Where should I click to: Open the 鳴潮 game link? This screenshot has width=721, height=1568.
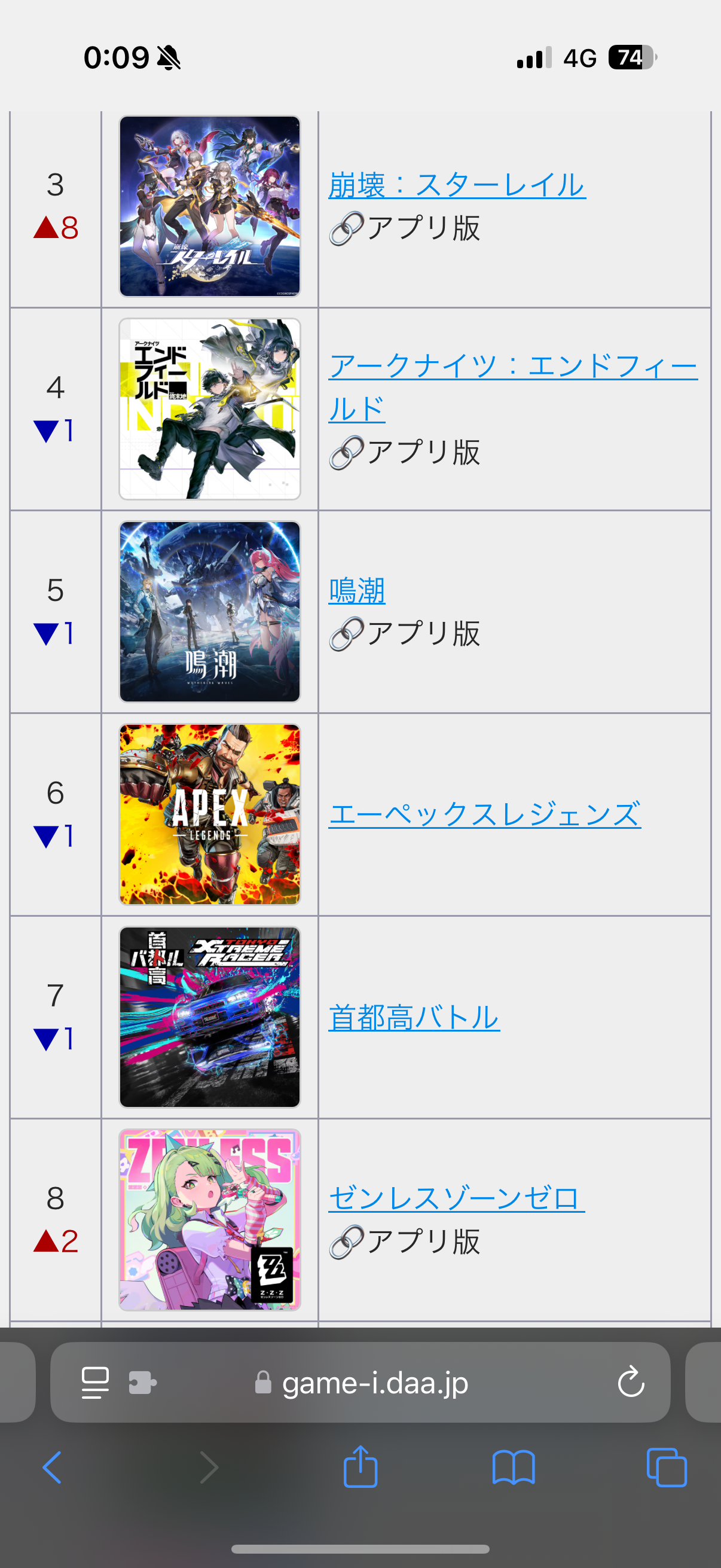[356, 590]
